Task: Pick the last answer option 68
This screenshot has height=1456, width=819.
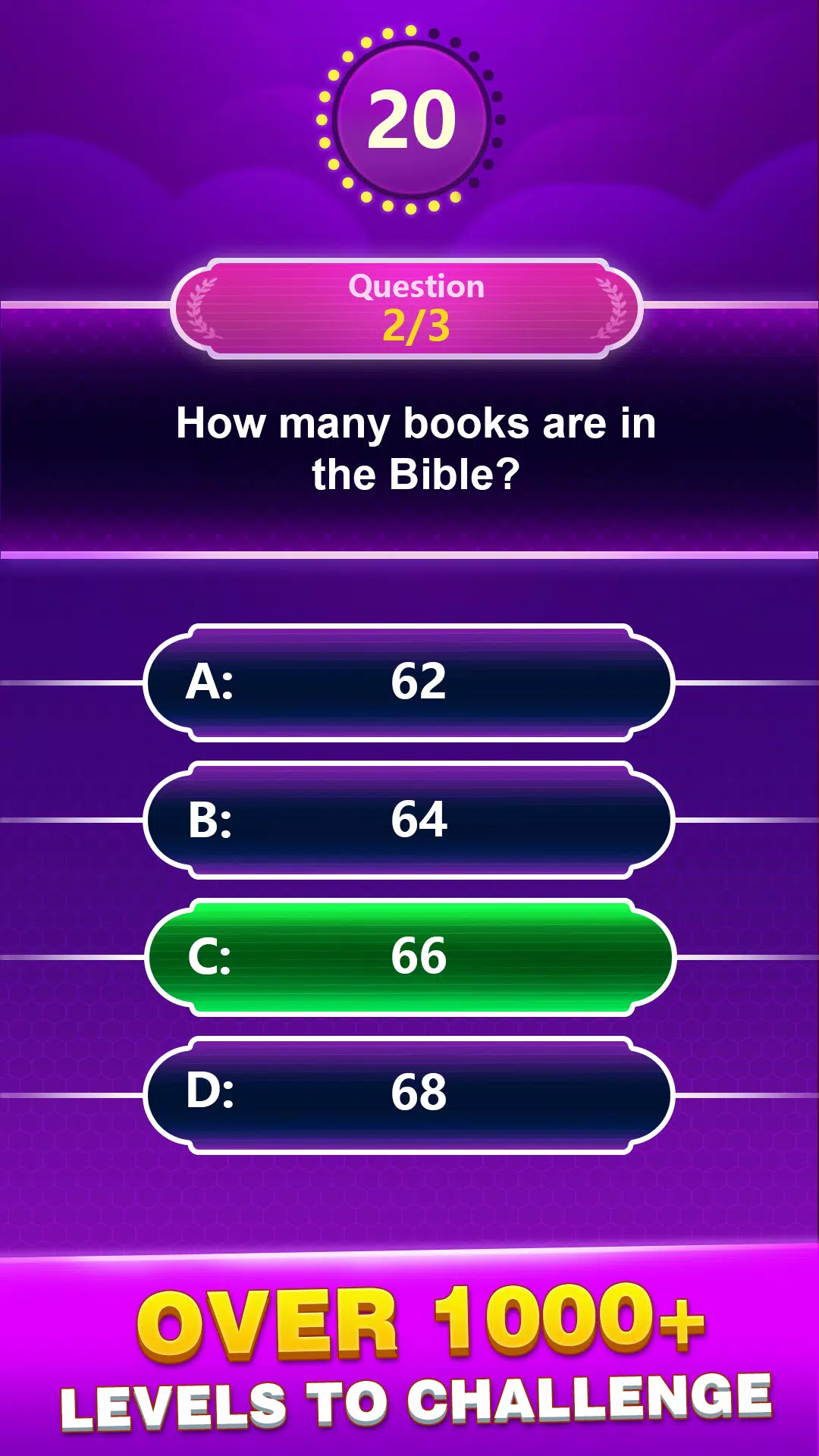Action: (x=409, y=1092)
